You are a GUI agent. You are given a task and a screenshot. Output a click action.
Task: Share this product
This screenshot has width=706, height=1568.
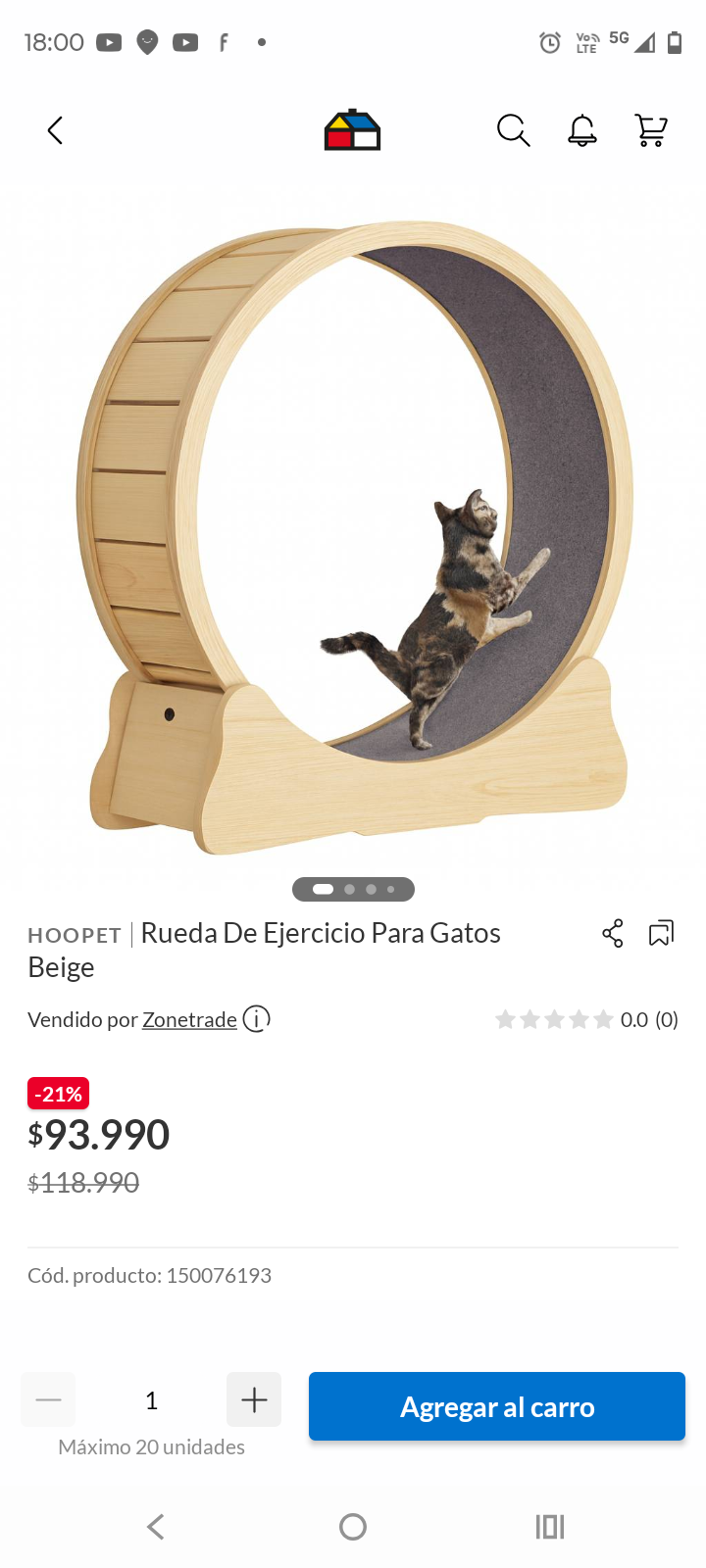[612, 933]
